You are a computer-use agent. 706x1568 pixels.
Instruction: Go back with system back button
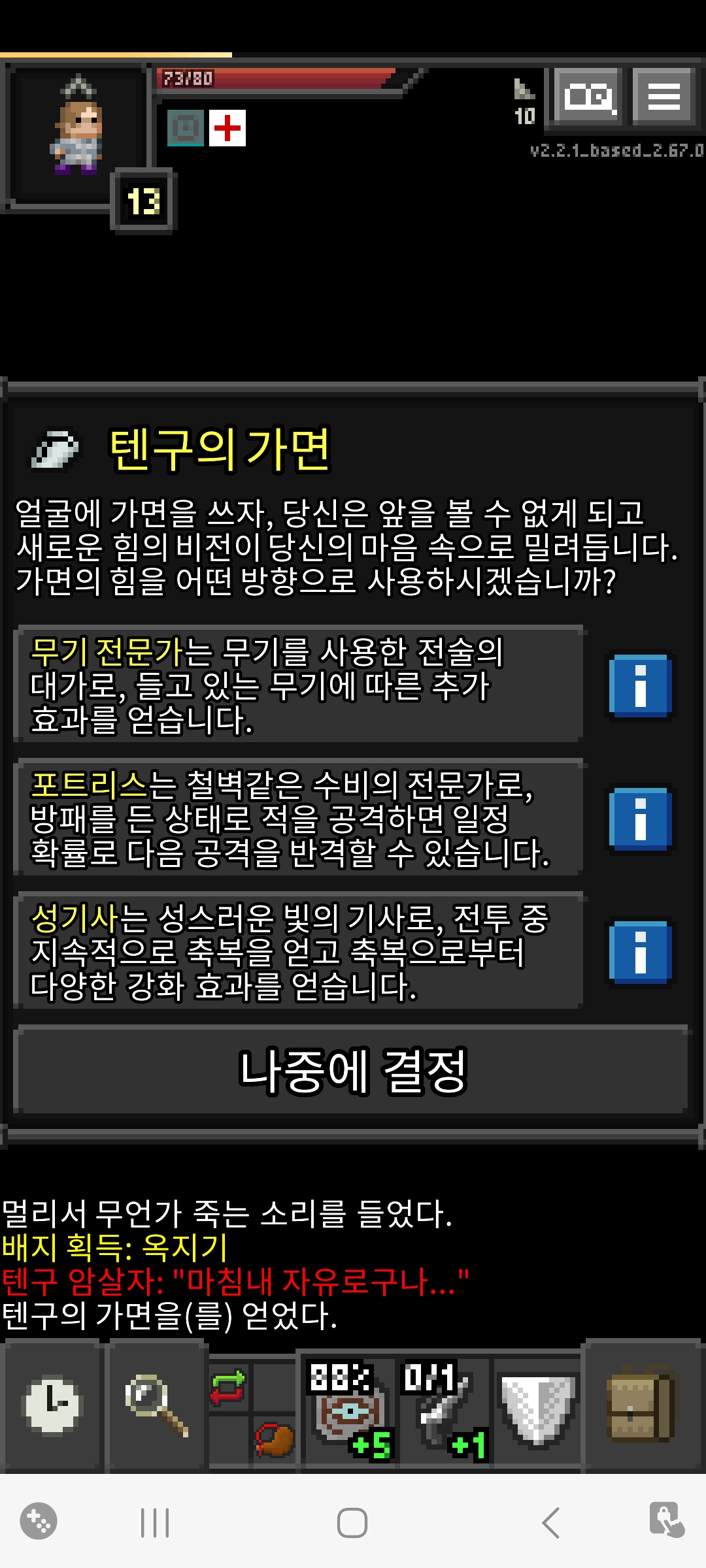tap(550, 1522)
